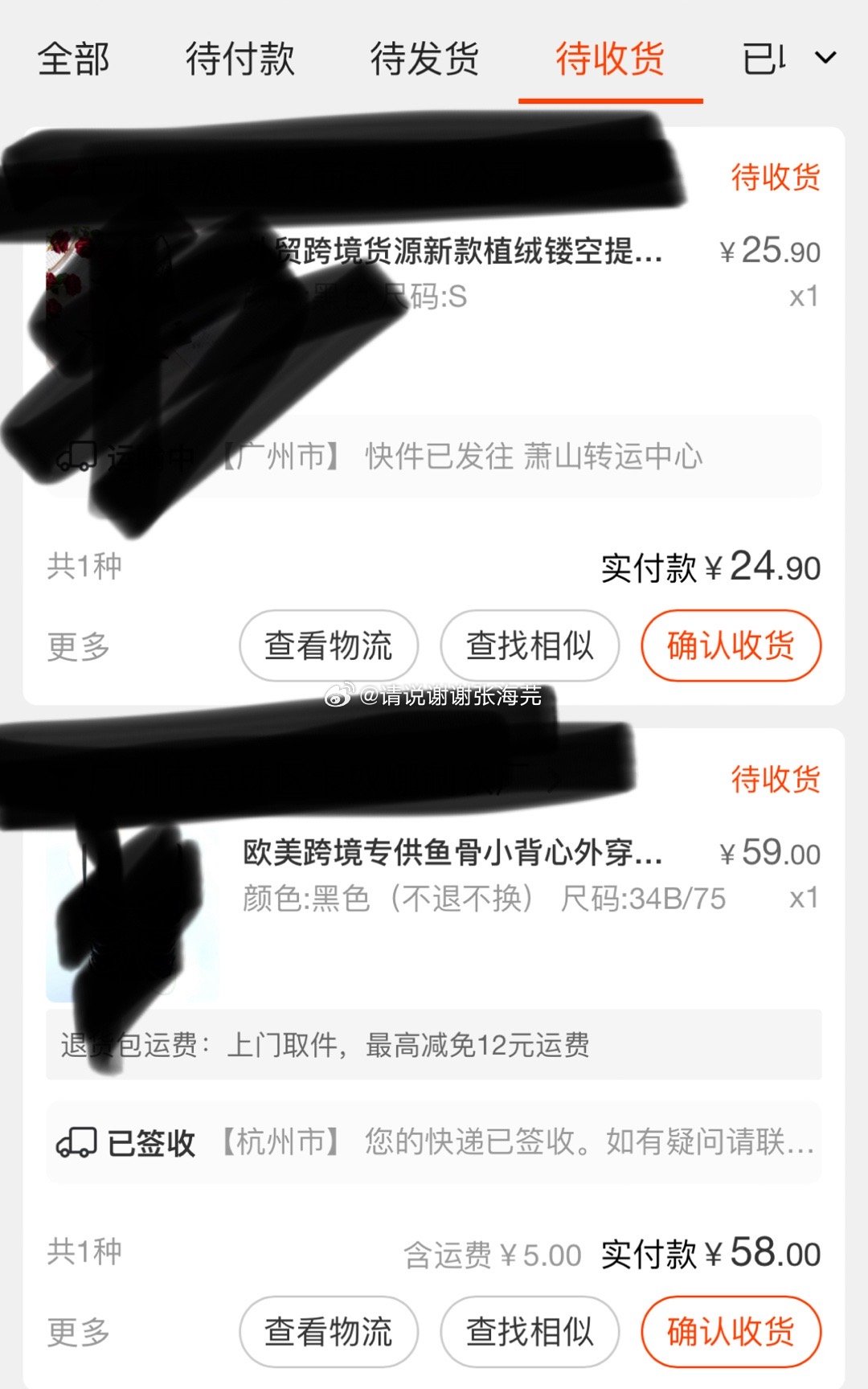868x1389 pixels.
Task: Tap 查看物流 for the ¥24.90 order
Action: click(x=329, y=645)
